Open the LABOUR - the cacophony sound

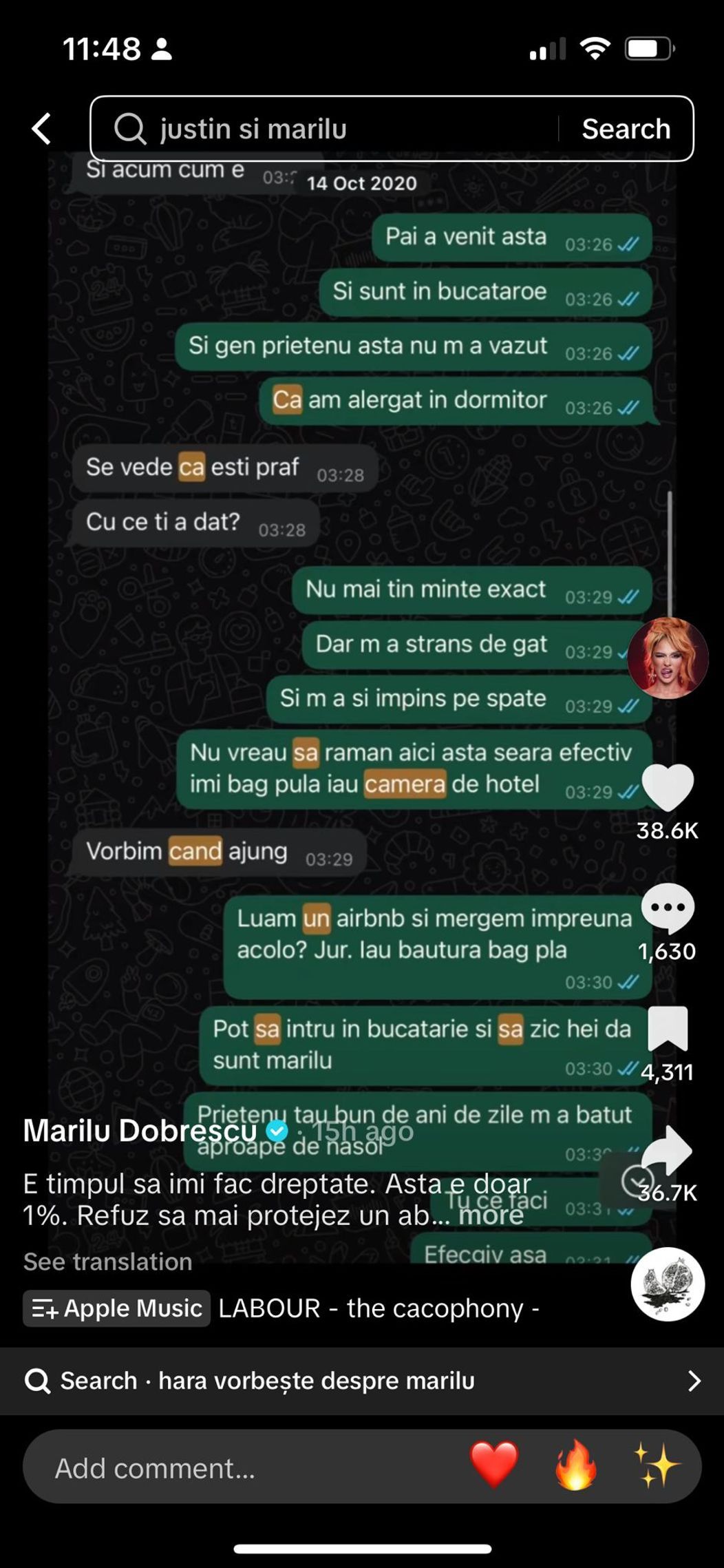tap(379, 1308)
